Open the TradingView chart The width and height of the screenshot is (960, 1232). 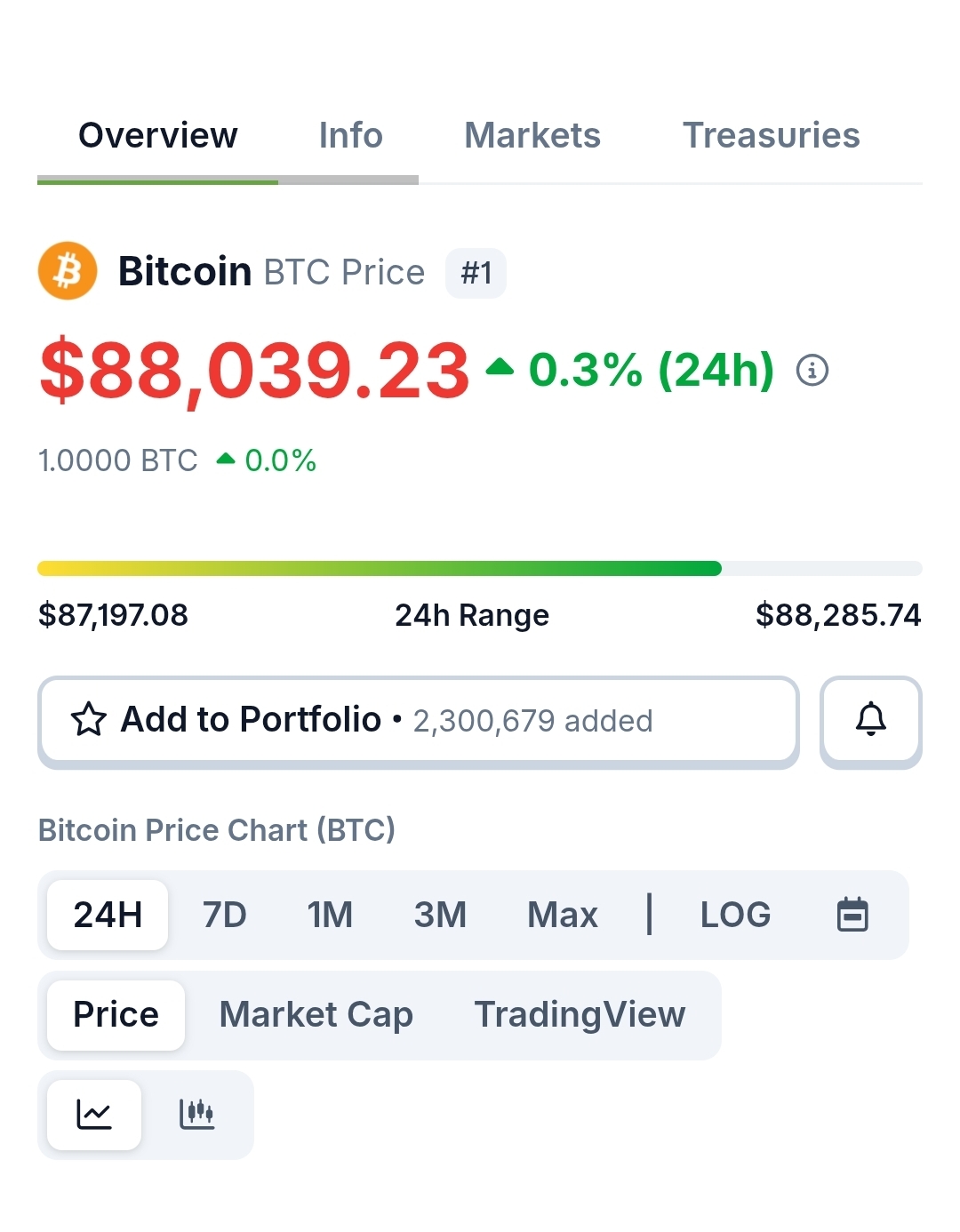click(580, 1015)
